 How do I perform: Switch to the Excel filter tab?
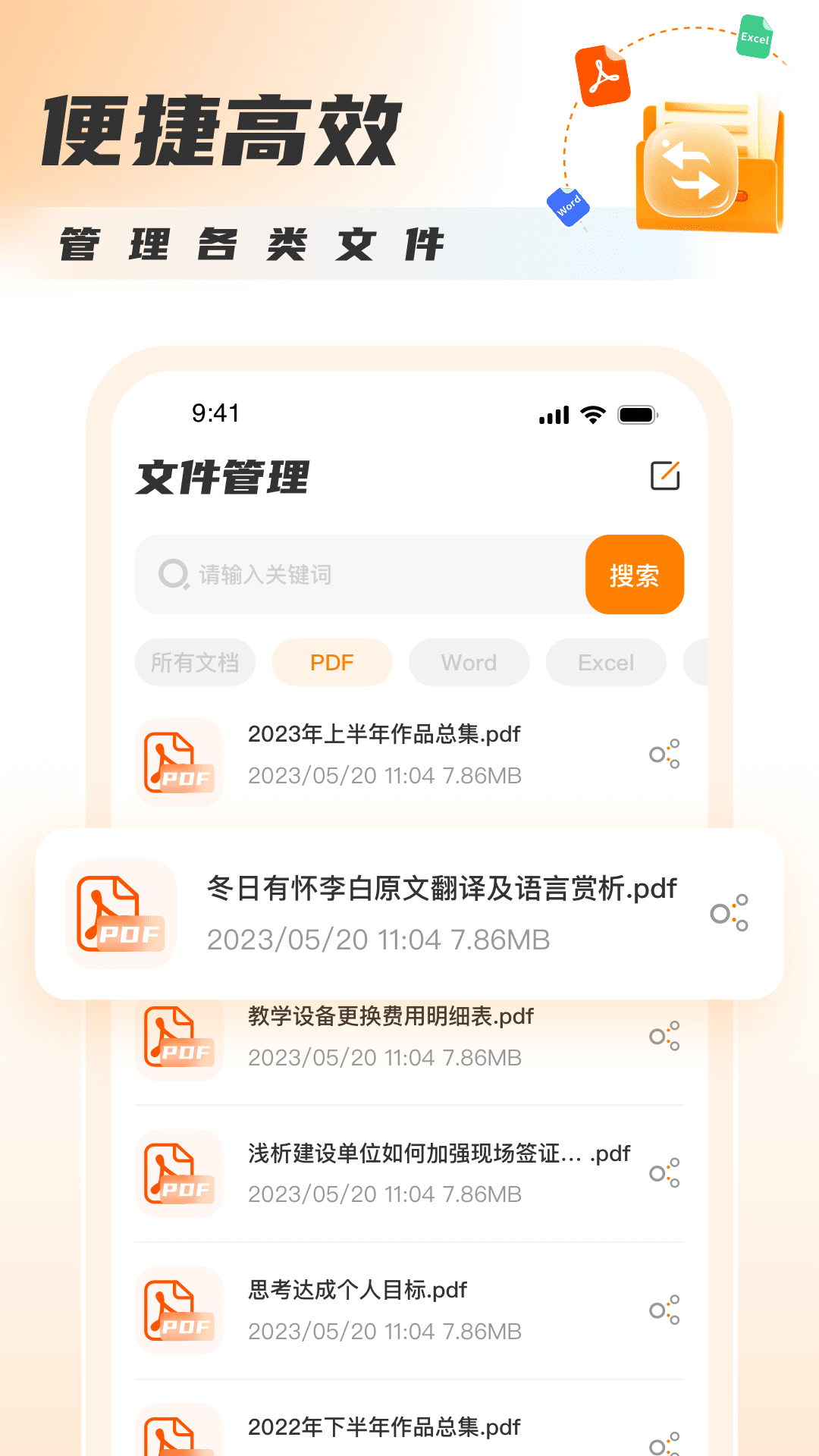[x=605, y=662]
